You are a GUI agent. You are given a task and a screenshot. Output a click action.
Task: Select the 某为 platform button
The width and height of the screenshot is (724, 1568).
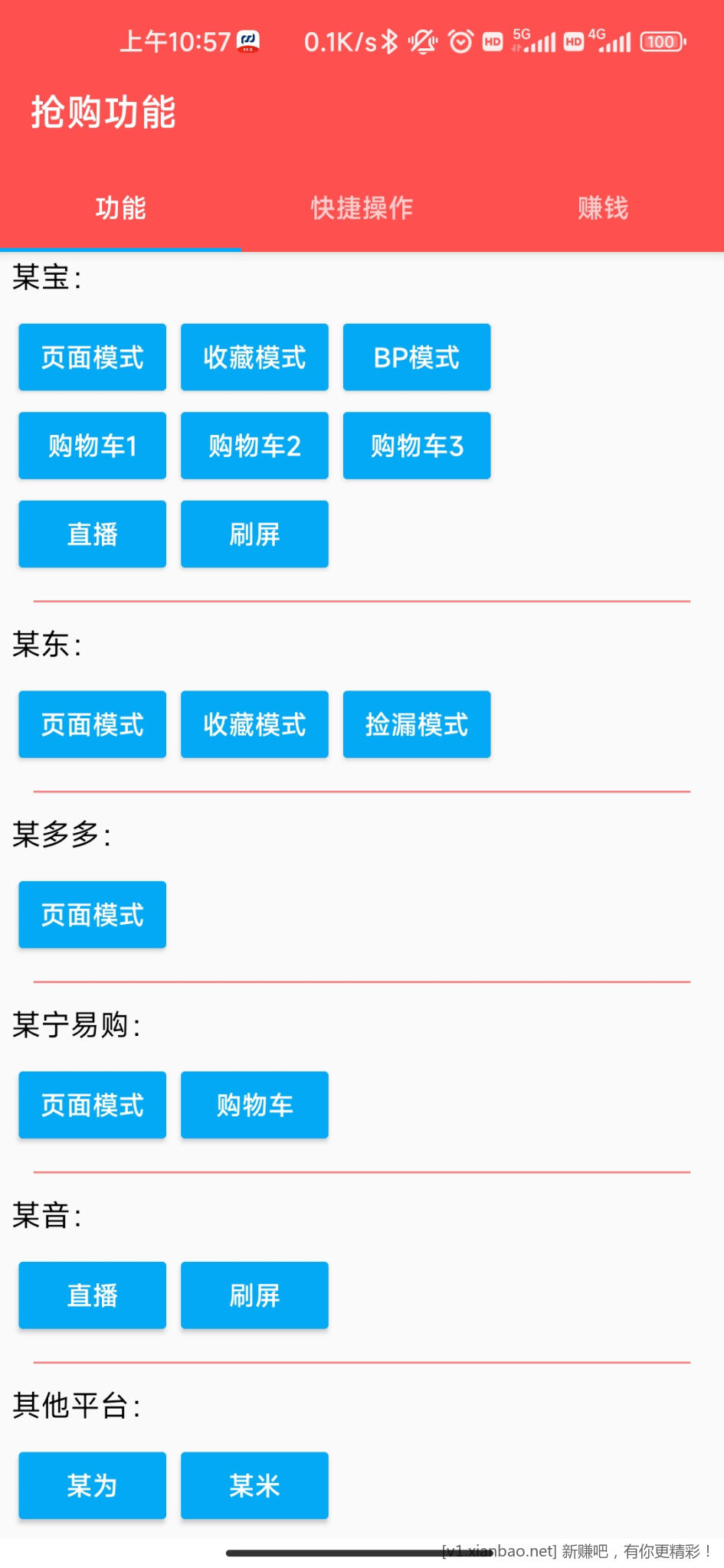click(x=93, y=1485)
